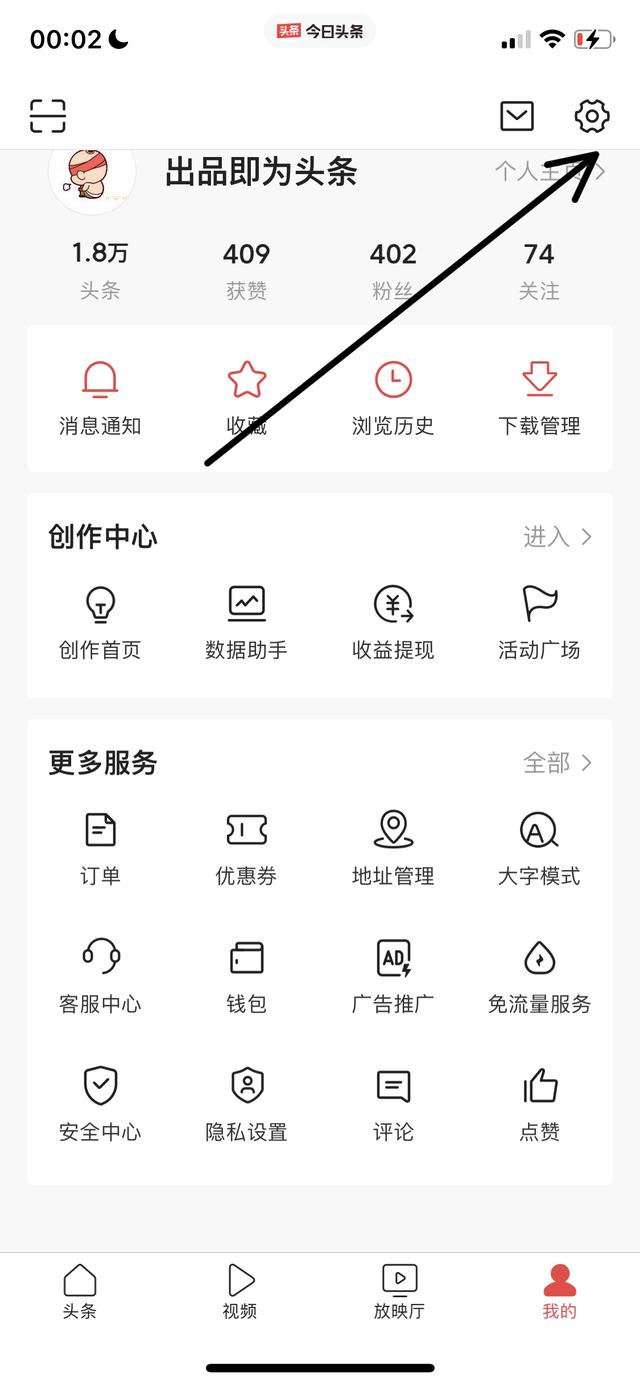Open 优惠券 coupons
The height and width of the screenshot is (1386, 640).
coord(246,849)
